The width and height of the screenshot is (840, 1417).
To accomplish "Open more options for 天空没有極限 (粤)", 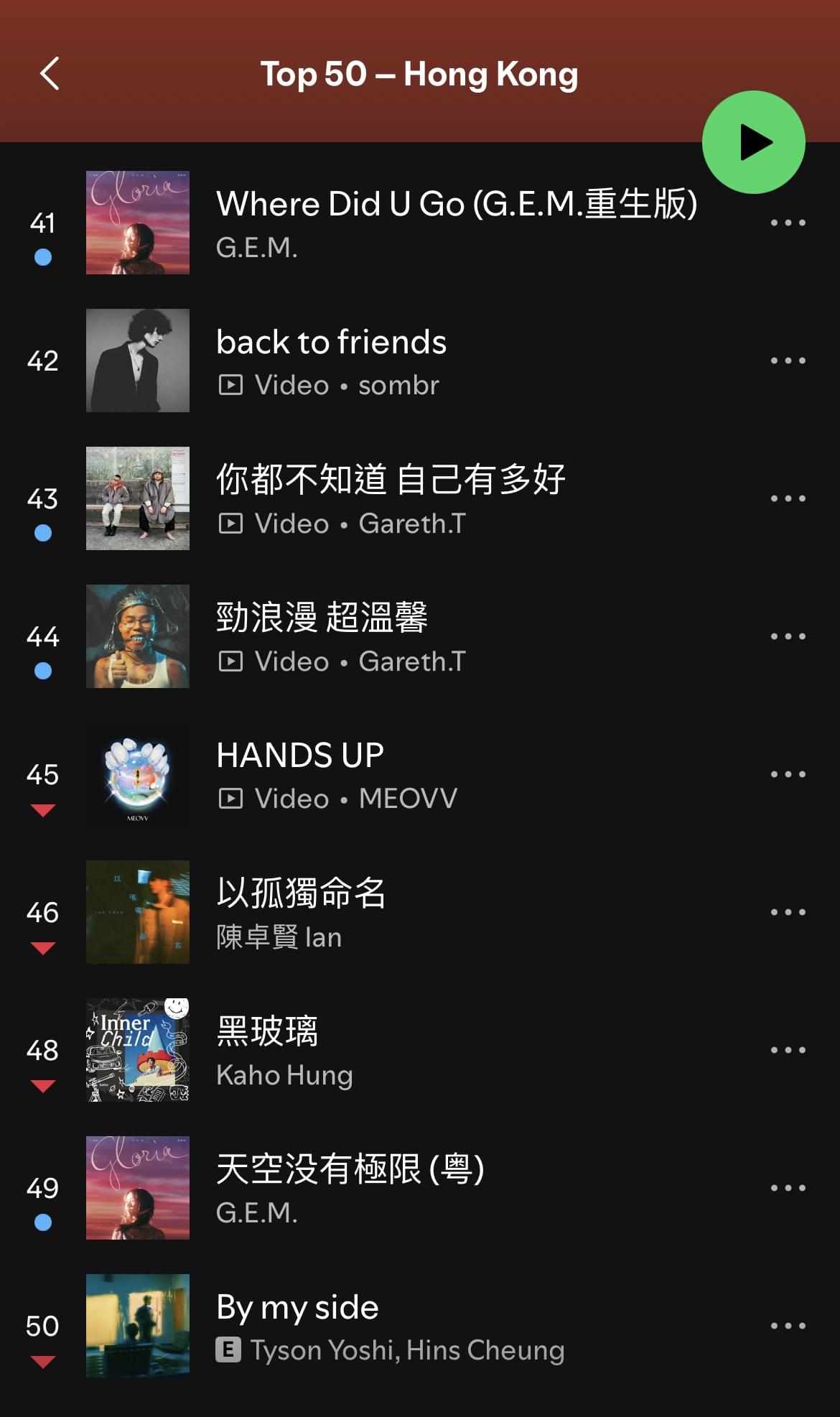I will (788, 1188).
